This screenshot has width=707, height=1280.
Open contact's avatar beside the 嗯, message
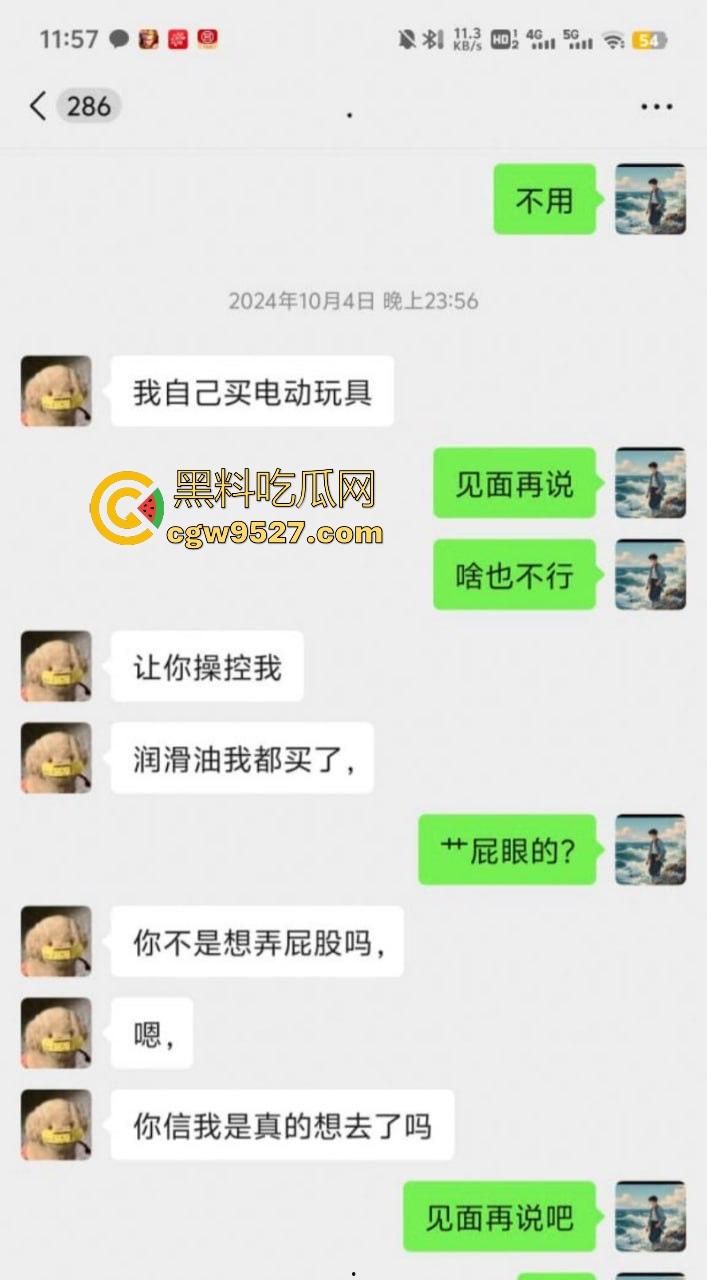click(x=56, y=1033)
